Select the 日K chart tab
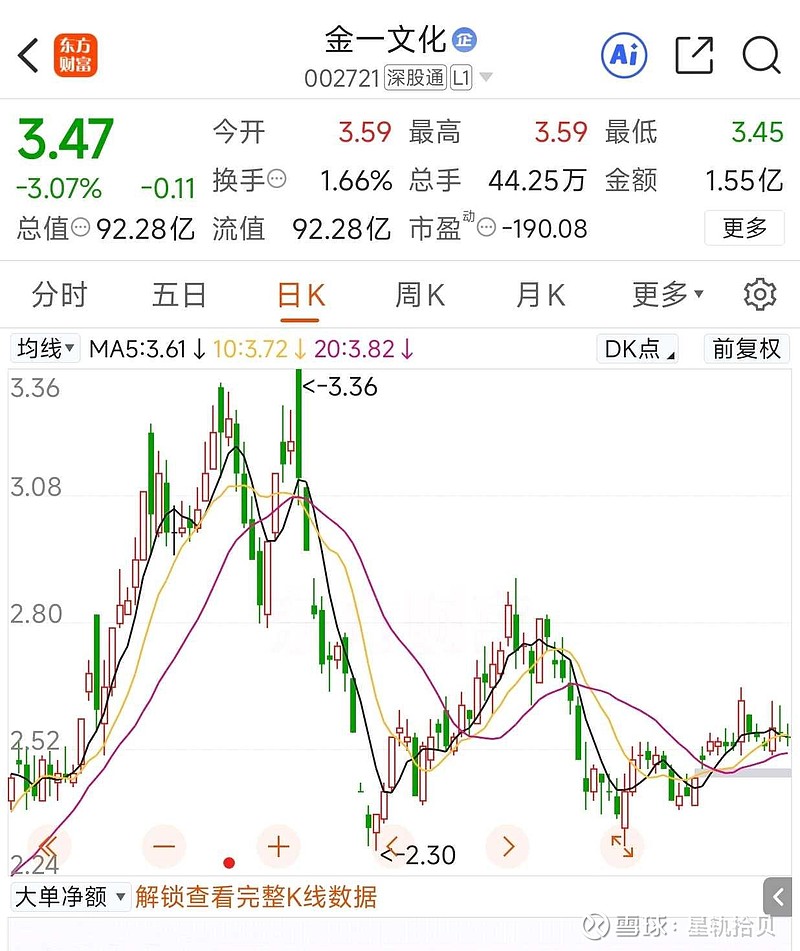Screen dimensions: 800x951 (x=300, y=295)
